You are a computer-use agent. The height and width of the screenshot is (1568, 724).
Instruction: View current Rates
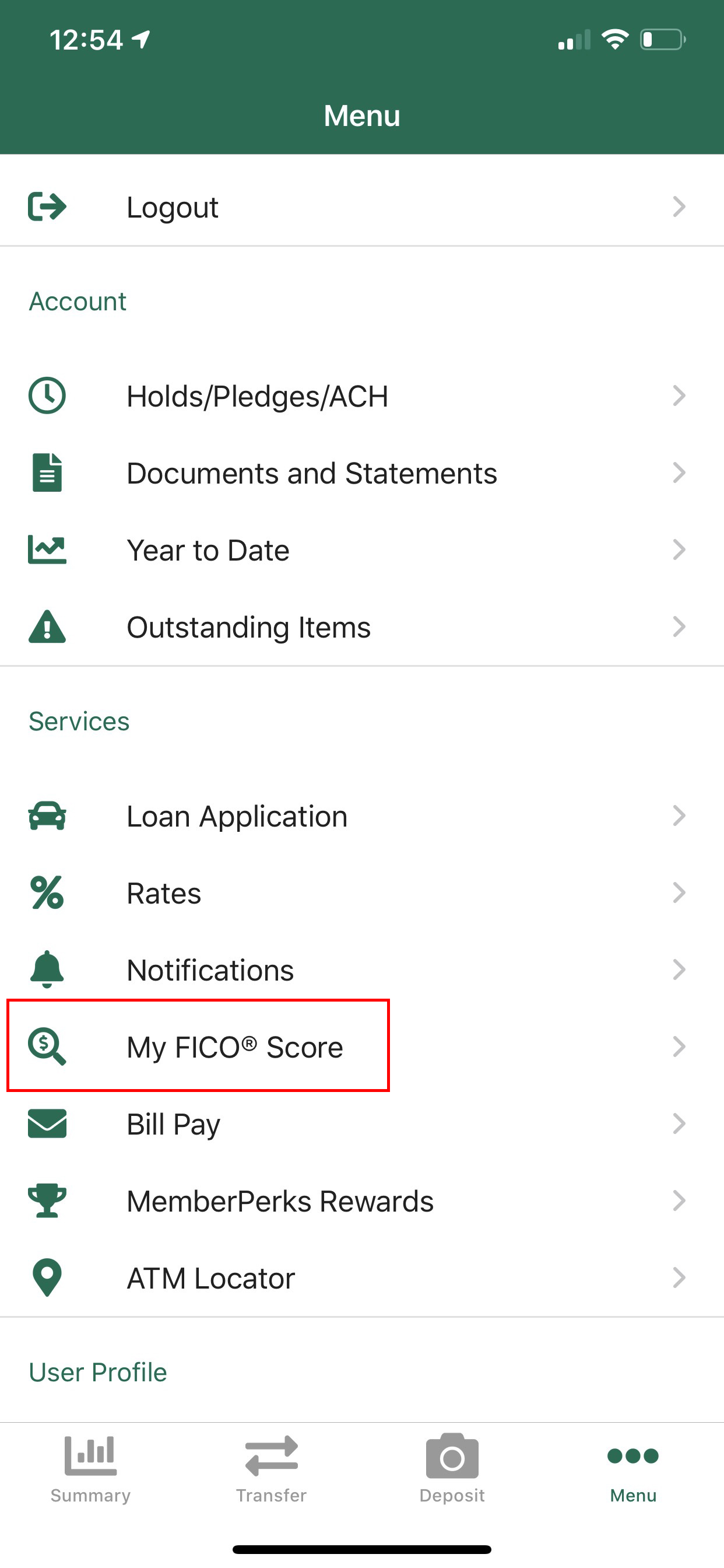pyautogui.click(x=362, y=893)
